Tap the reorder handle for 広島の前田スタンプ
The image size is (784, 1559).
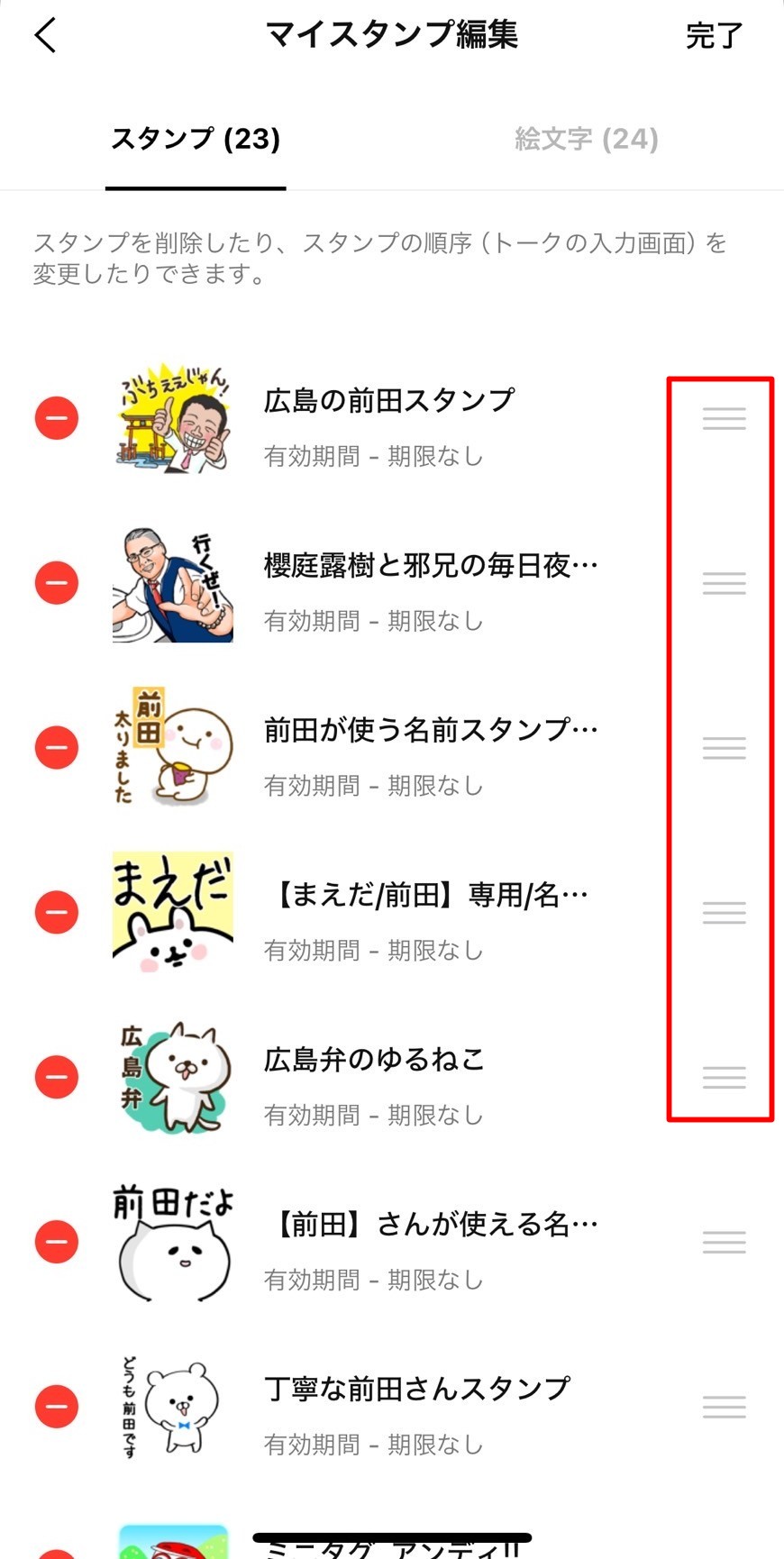(x=725, y=418)
